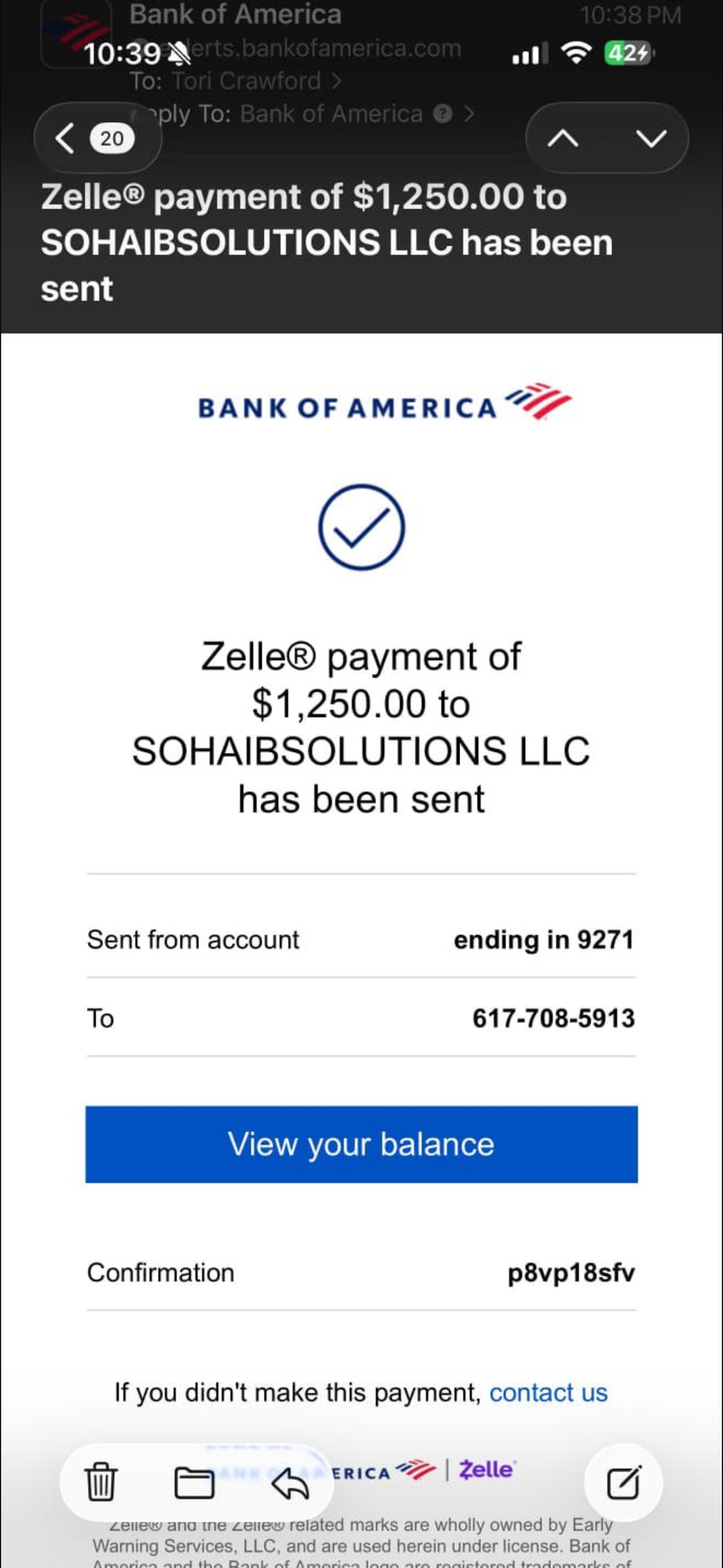Tap the View your balance button
The height and width of the screenshot is (1568, 723).
[x=361, y=1144]
